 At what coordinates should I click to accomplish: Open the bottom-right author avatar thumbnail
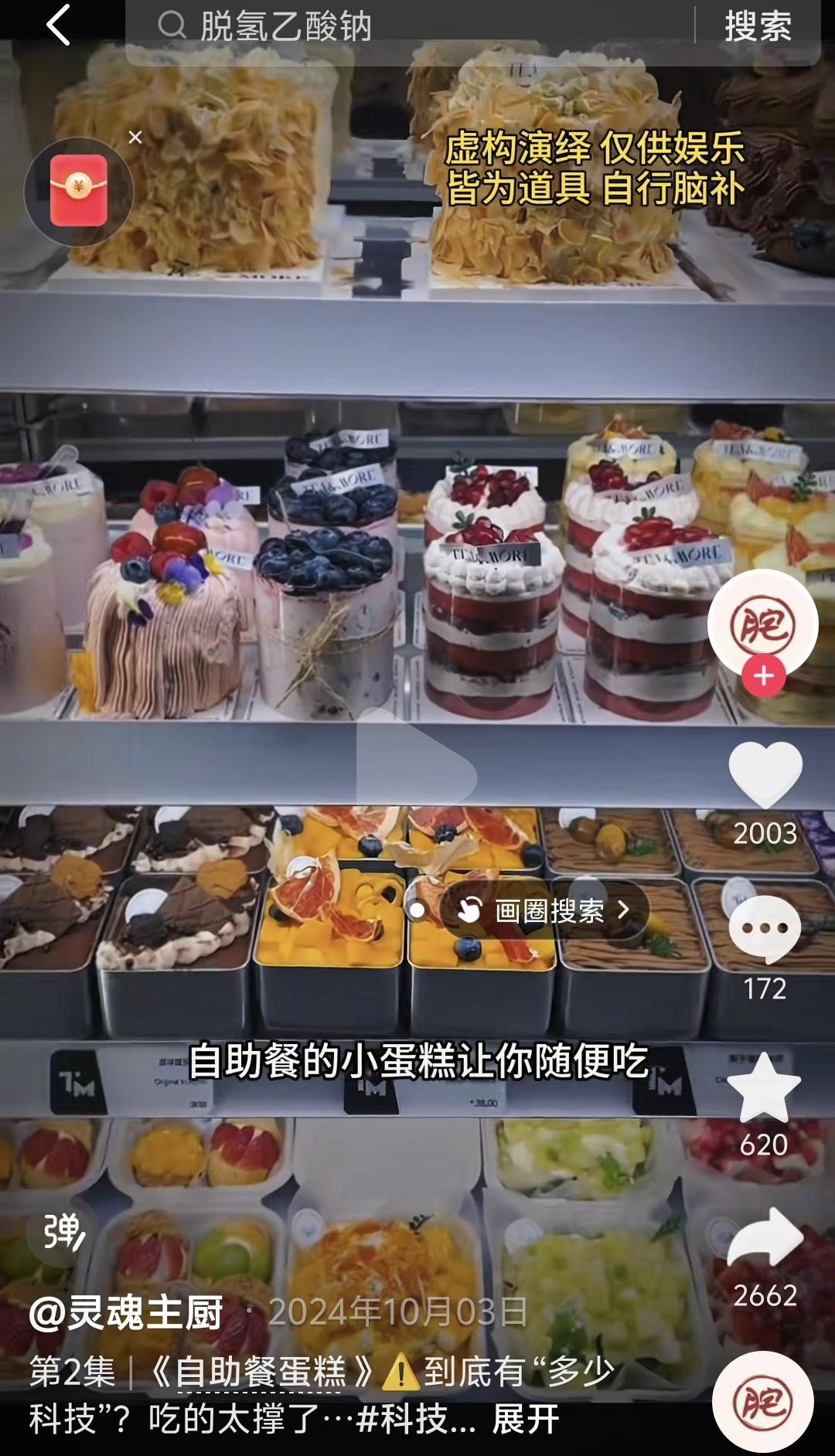(x=764, y=1407)
